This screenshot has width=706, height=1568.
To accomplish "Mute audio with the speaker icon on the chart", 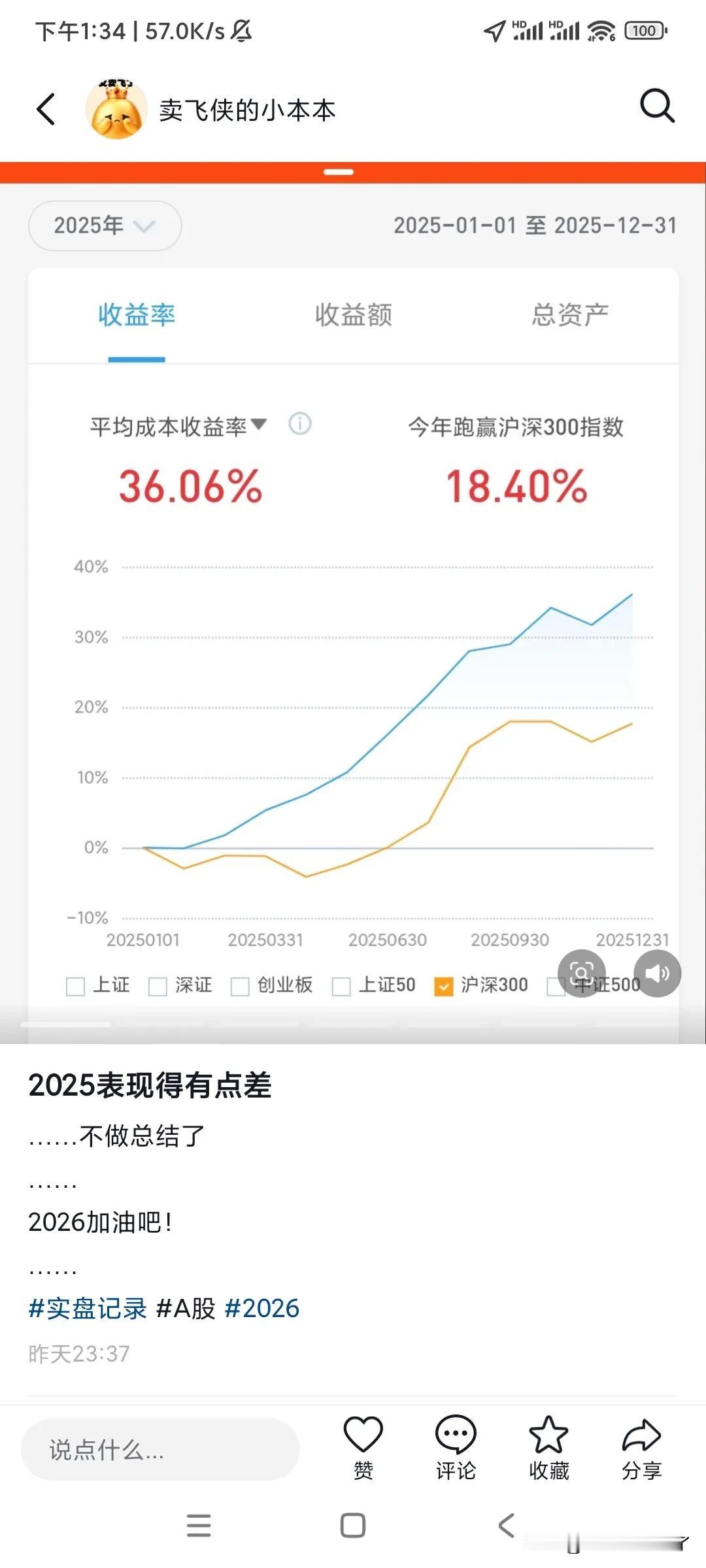I will 658,973.
